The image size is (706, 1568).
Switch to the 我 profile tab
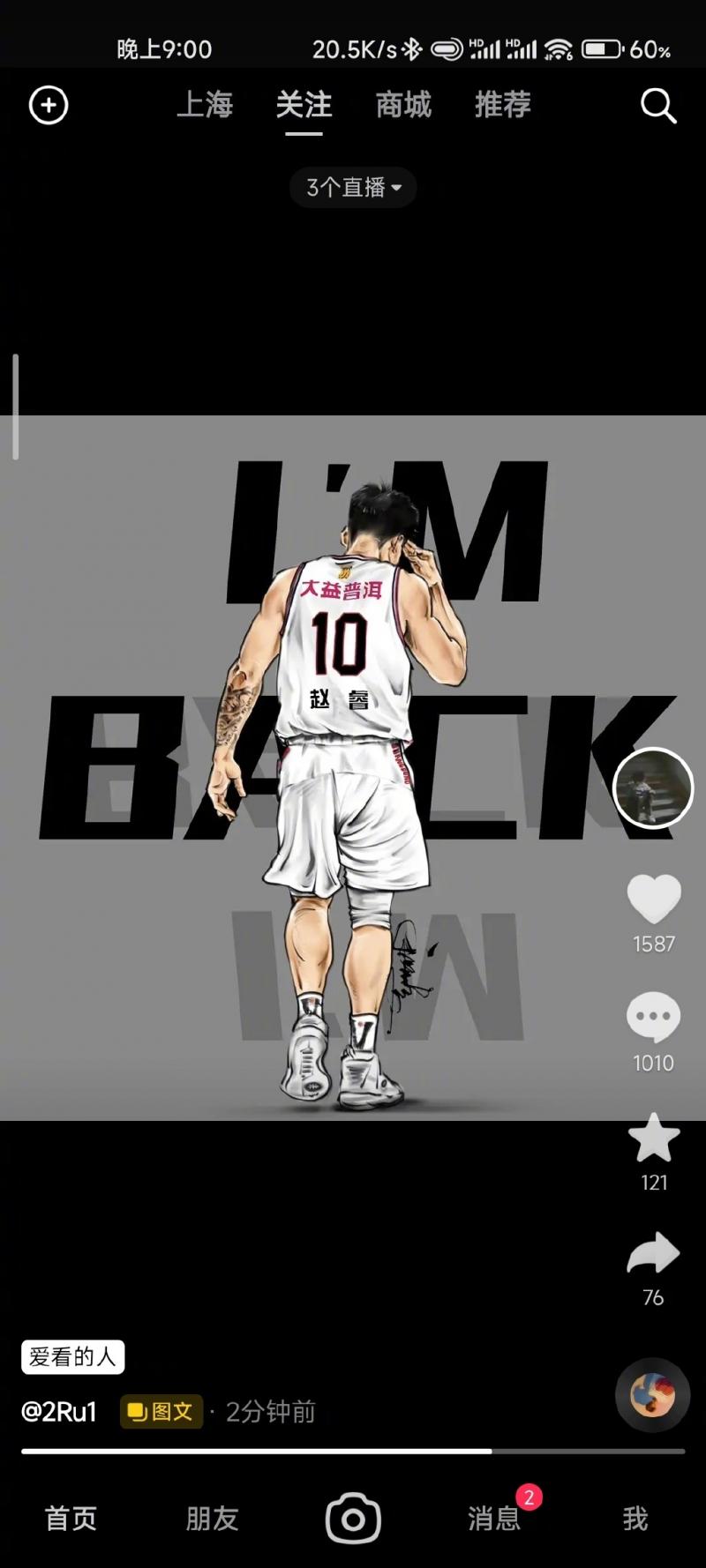pyautogui.click(x=635, y=1518)
